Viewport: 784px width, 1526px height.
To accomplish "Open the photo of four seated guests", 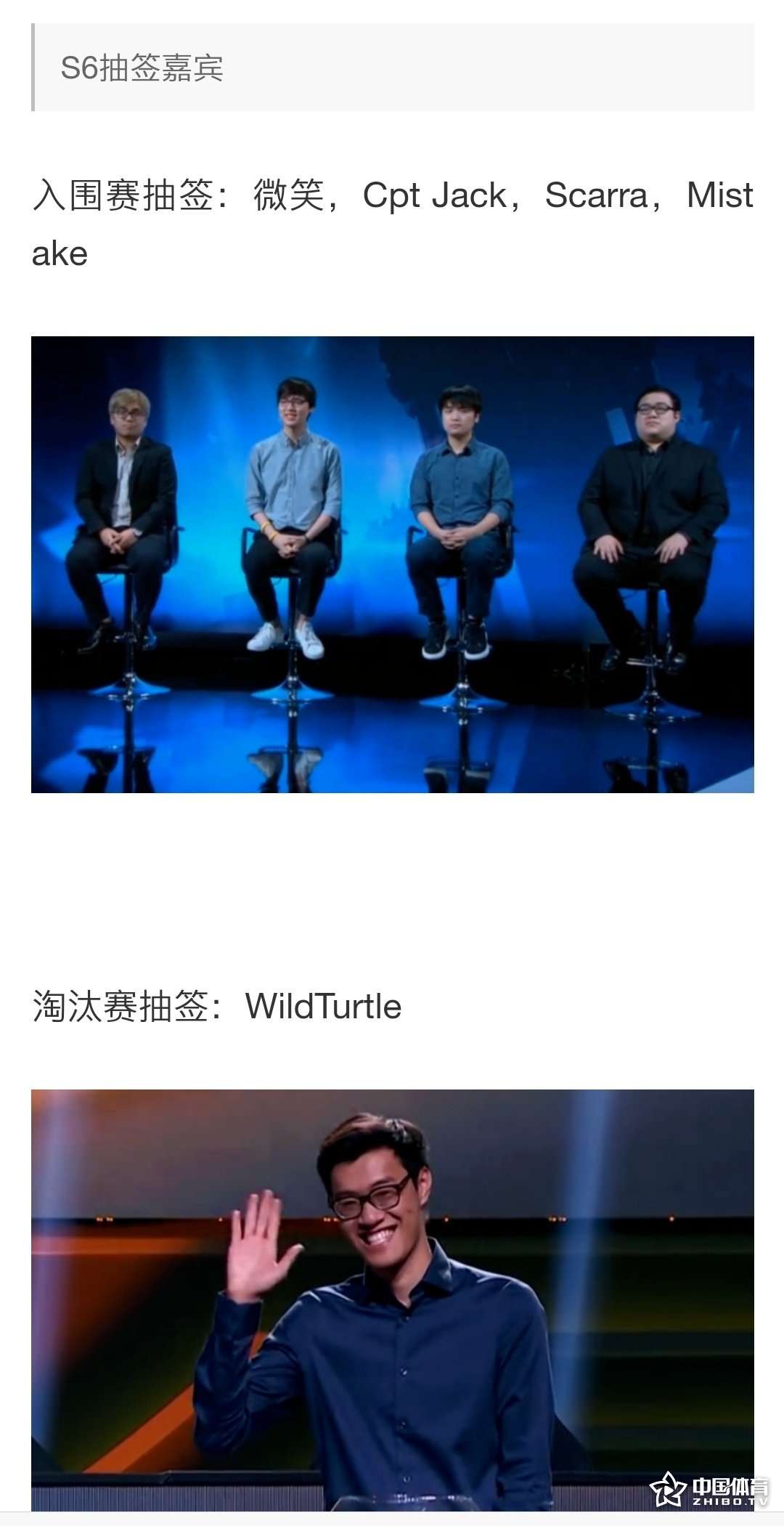I will click(x=393, y=564).
